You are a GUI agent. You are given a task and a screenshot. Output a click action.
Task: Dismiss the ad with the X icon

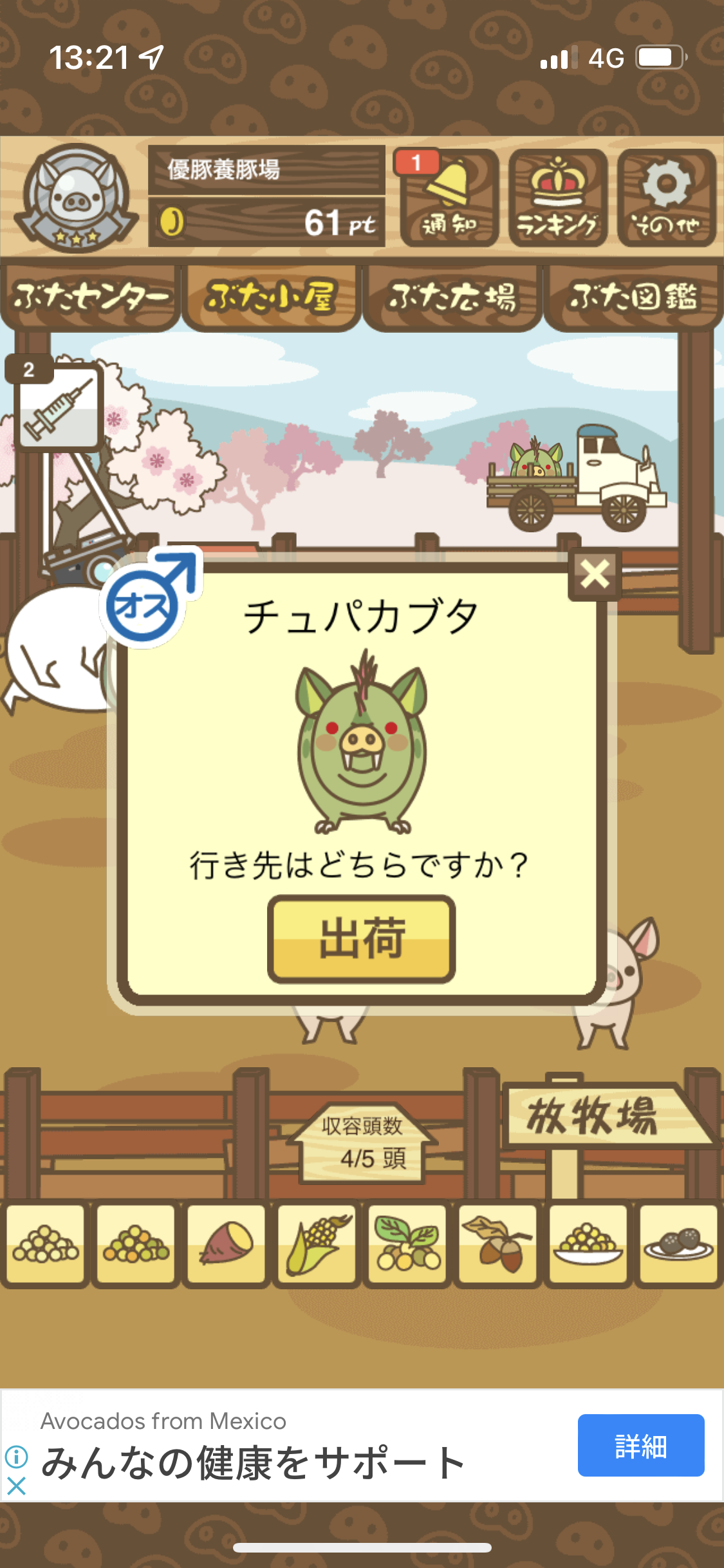(x=16, y=1486)
